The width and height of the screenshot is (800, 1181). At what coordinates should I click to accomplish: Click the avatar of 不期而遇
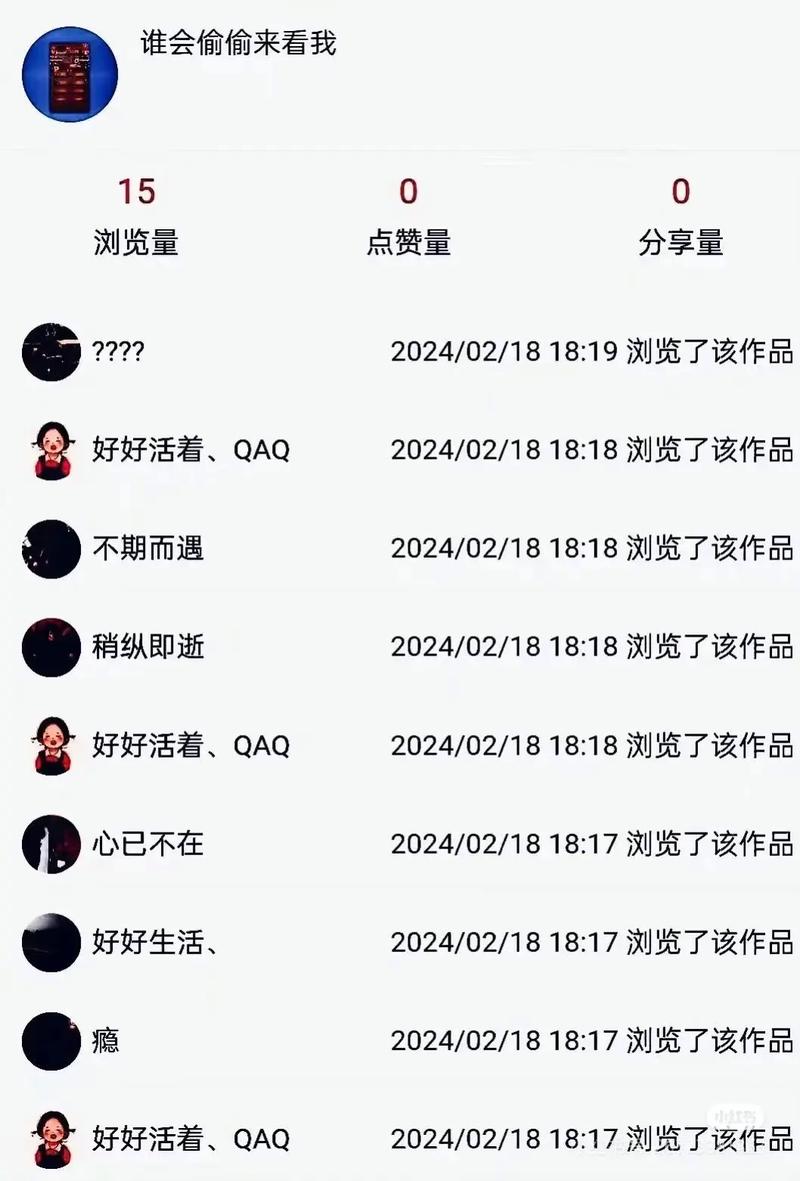coord(51,549)
